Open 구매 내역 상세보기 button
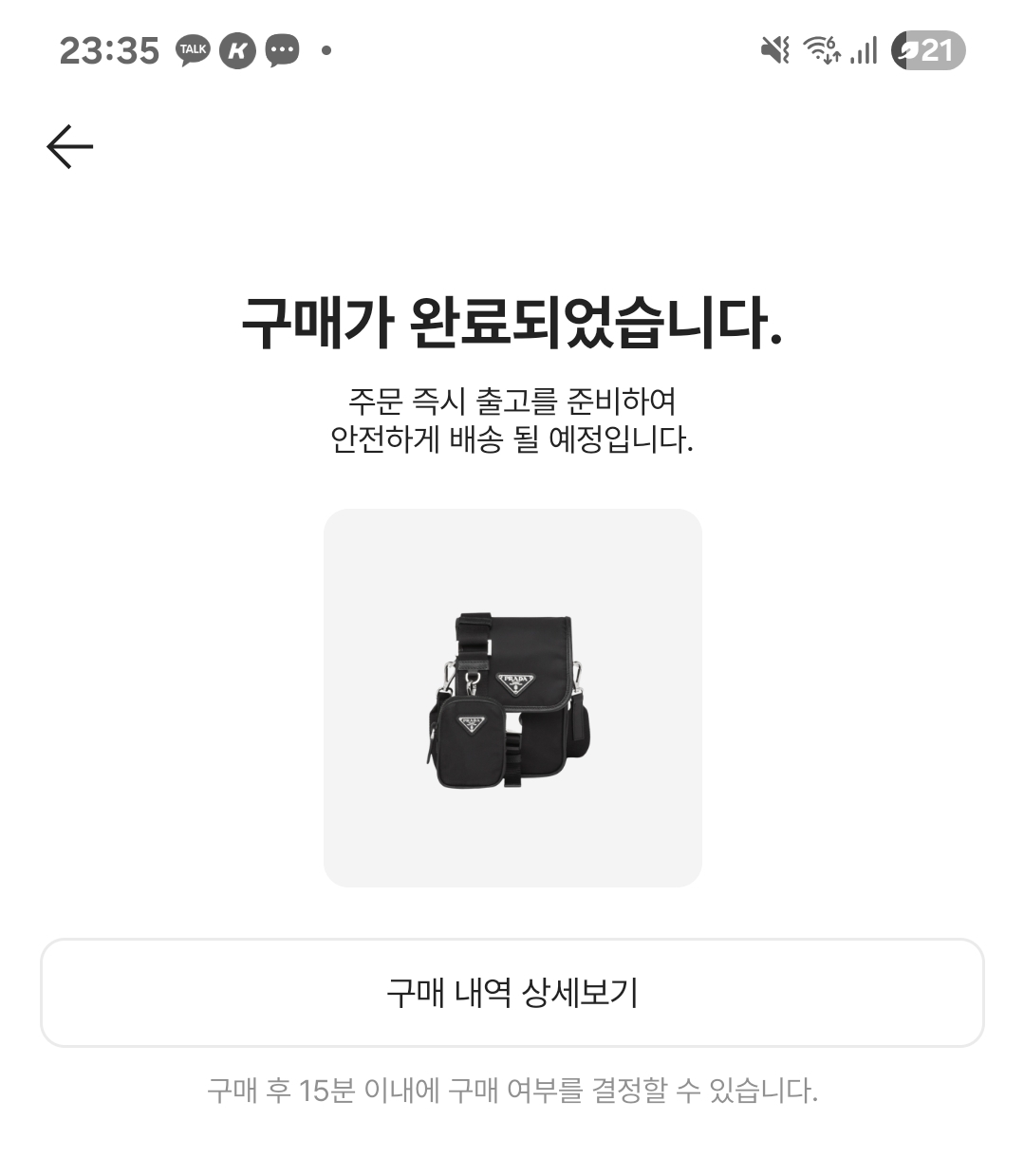Image resolution: width=1024 pixels, height=1176 pixels. [x=512, y=993]
